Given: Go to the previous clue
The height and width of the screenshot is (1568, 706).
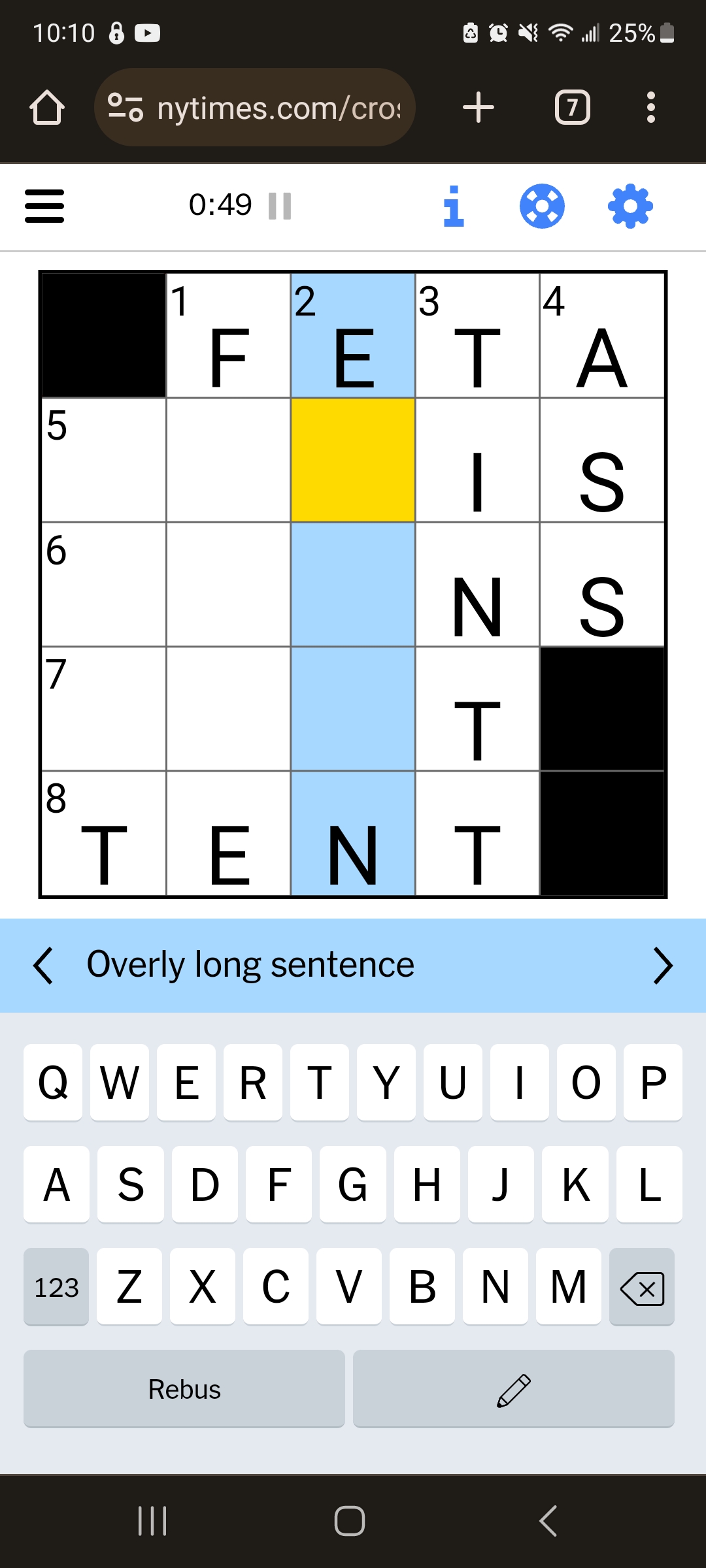Looking at the screenshot, I should (x=43, y=966).
